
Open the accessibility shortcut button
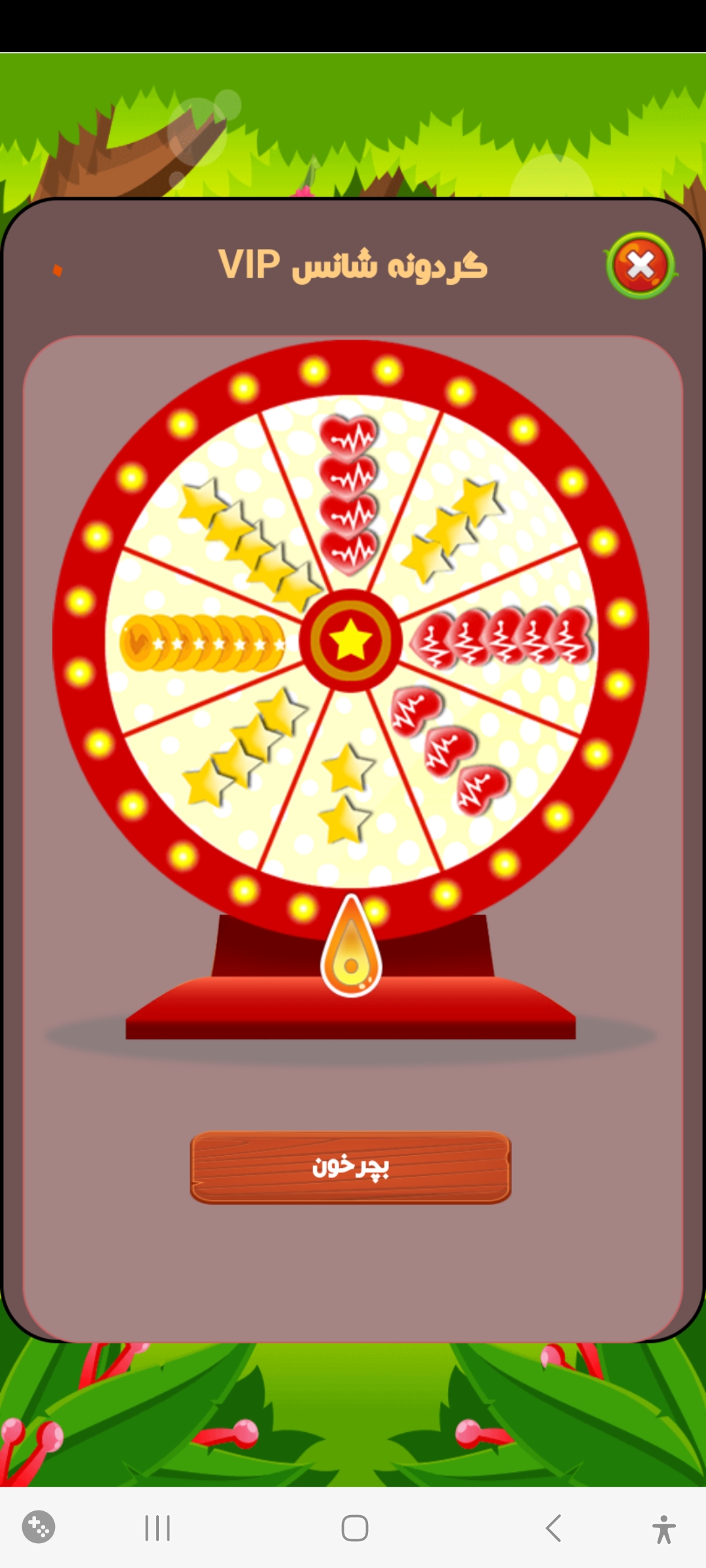click(664, 1529)
